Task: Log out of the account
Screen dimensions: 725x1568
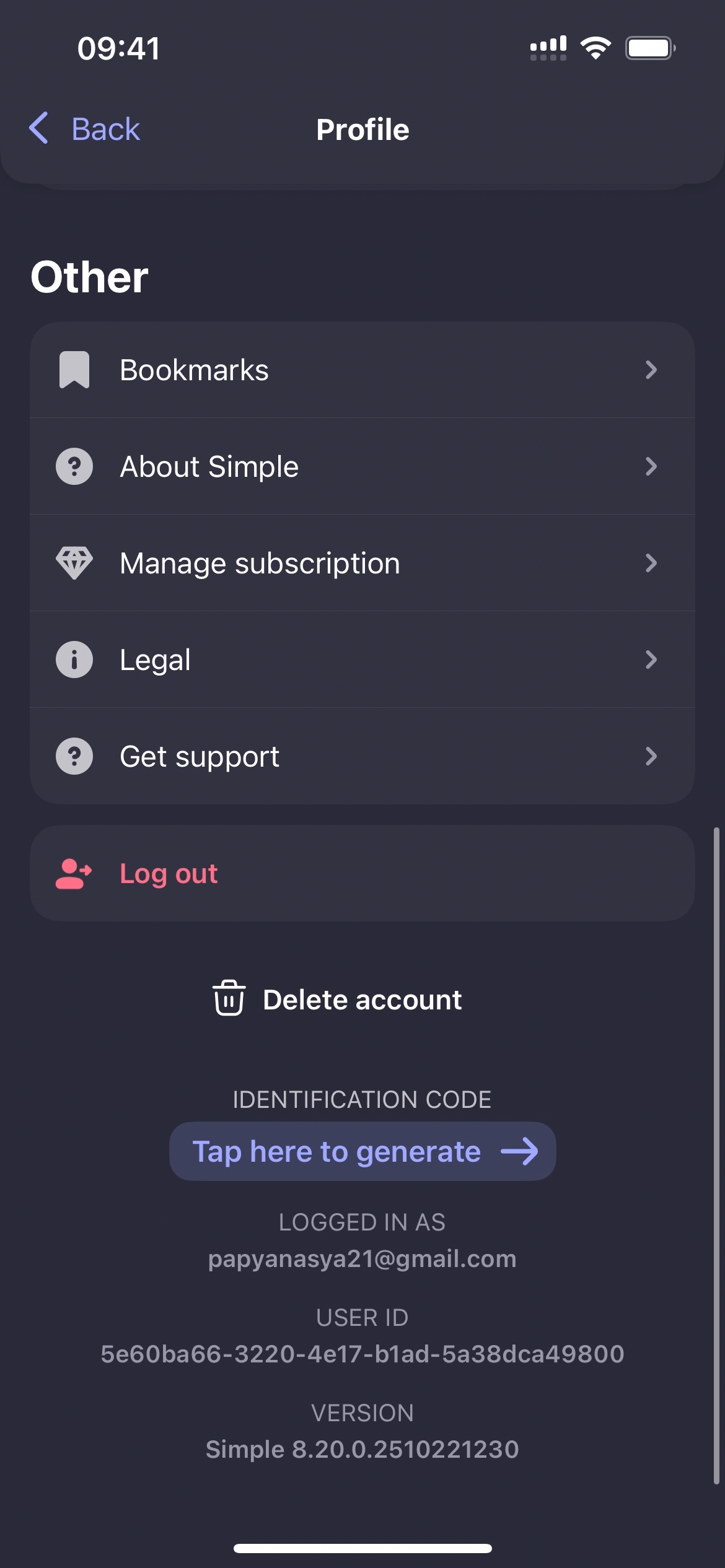Action: pos(362,873)
